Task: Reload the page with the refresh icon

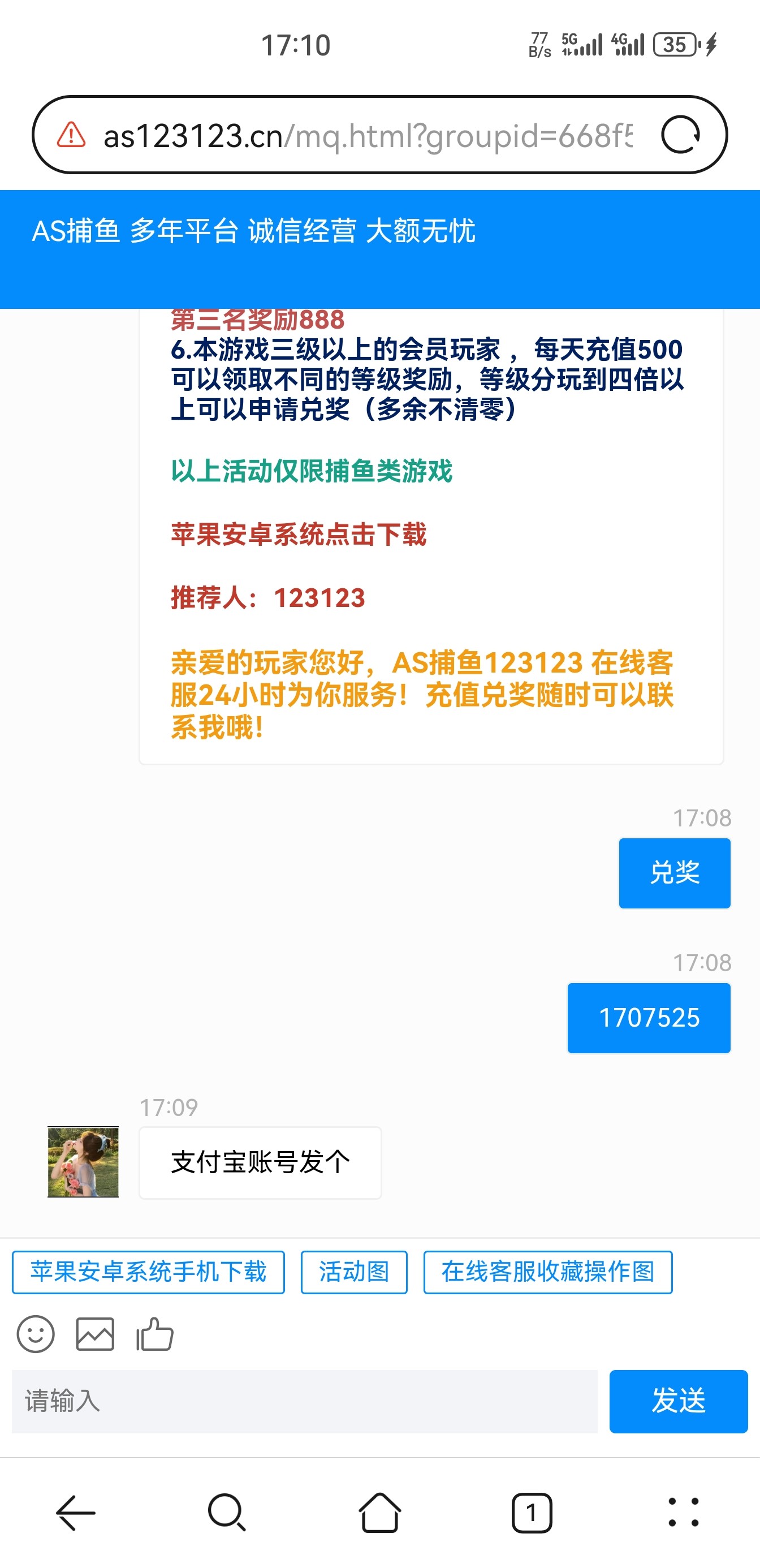Action: [680, 135]
